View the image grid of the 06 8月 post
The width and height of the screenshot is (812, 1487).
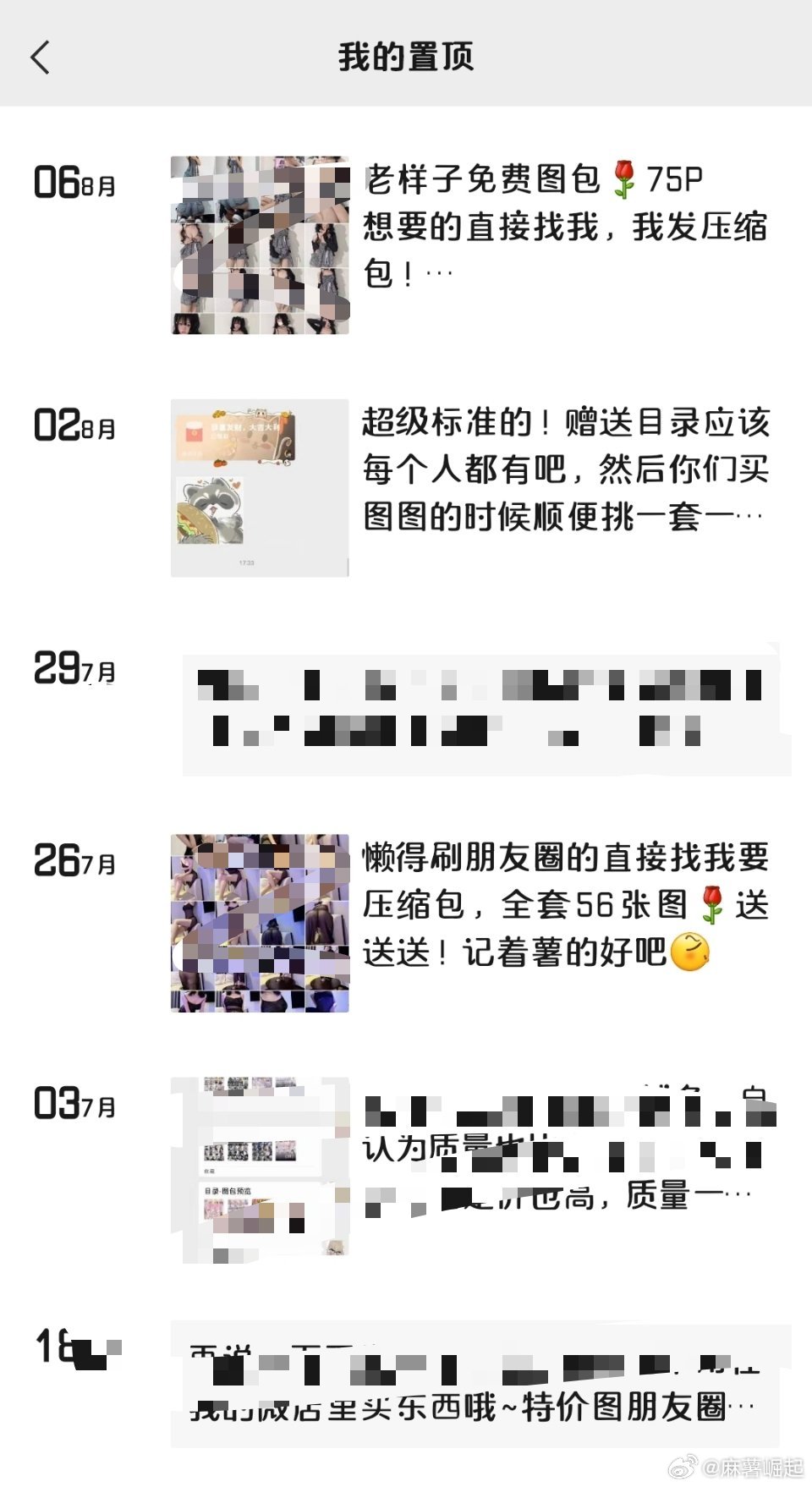click(260, 245)
